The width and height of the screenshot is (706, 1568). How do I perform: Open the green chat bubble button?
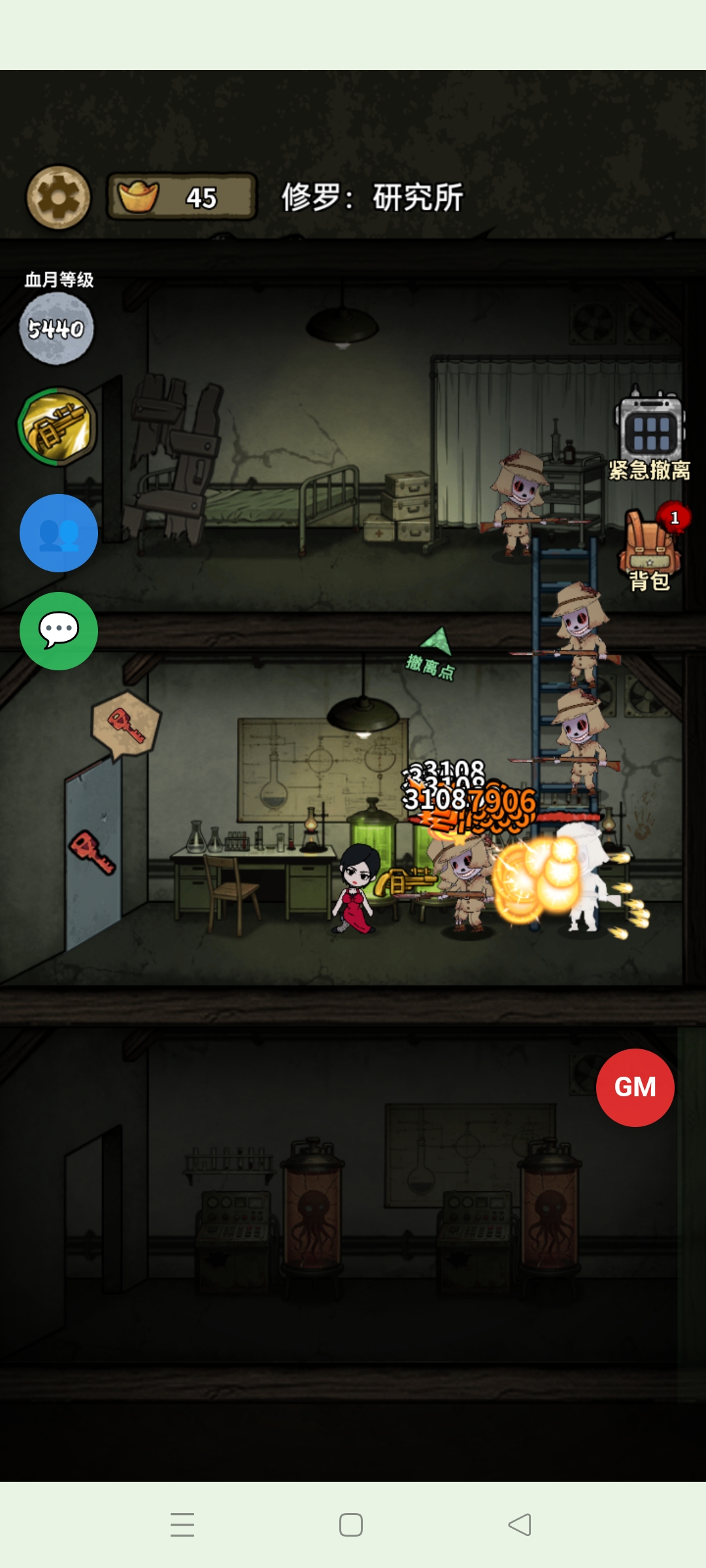coord(59,631)
